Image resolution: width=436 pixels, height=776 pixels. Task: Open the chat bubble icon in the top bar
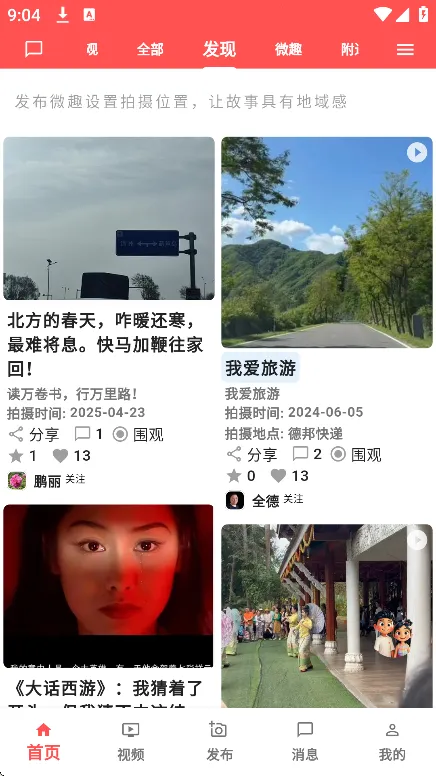[34, 49]
